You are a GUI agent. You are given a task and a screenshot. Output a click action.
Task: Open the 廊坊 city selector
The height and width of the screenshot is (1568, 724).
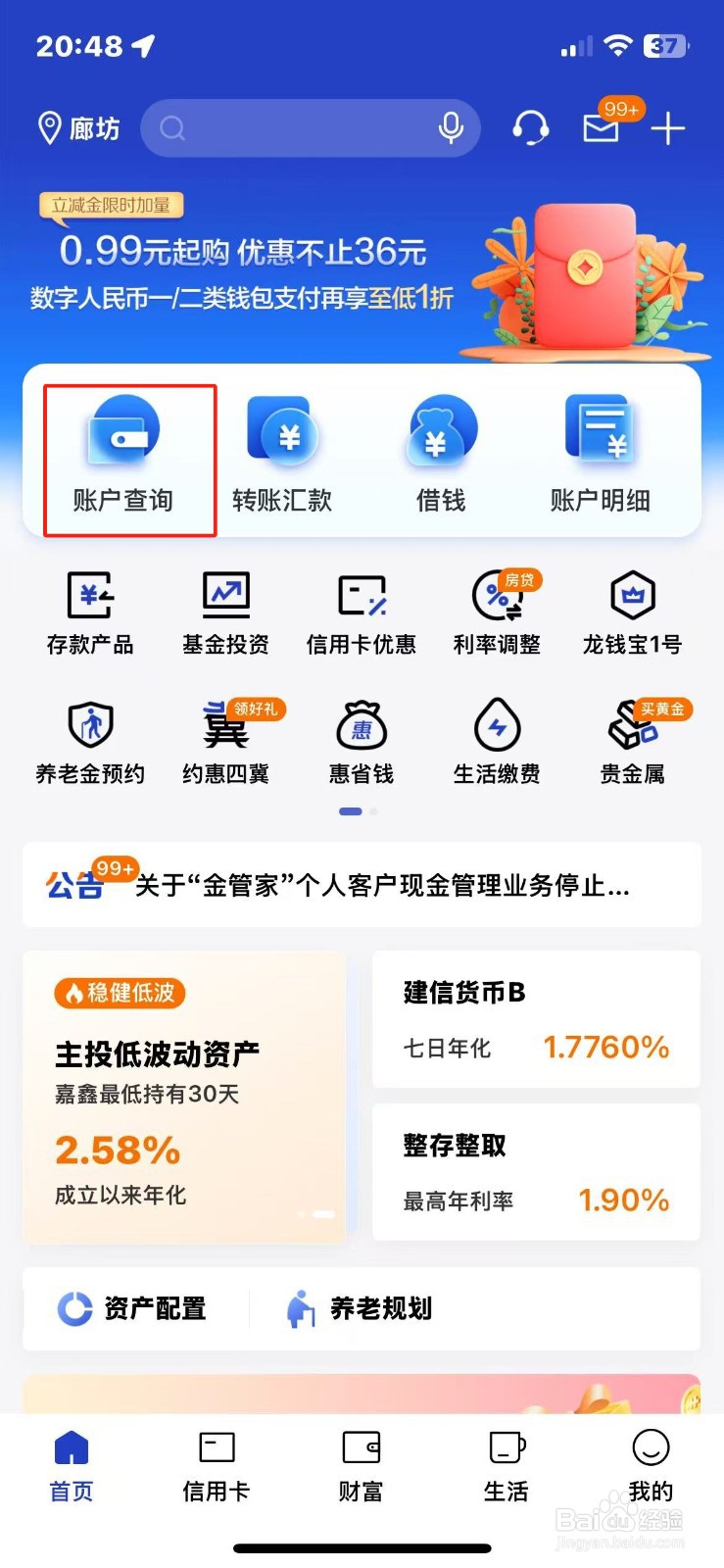pyautogui.click(x=76, y=127)
